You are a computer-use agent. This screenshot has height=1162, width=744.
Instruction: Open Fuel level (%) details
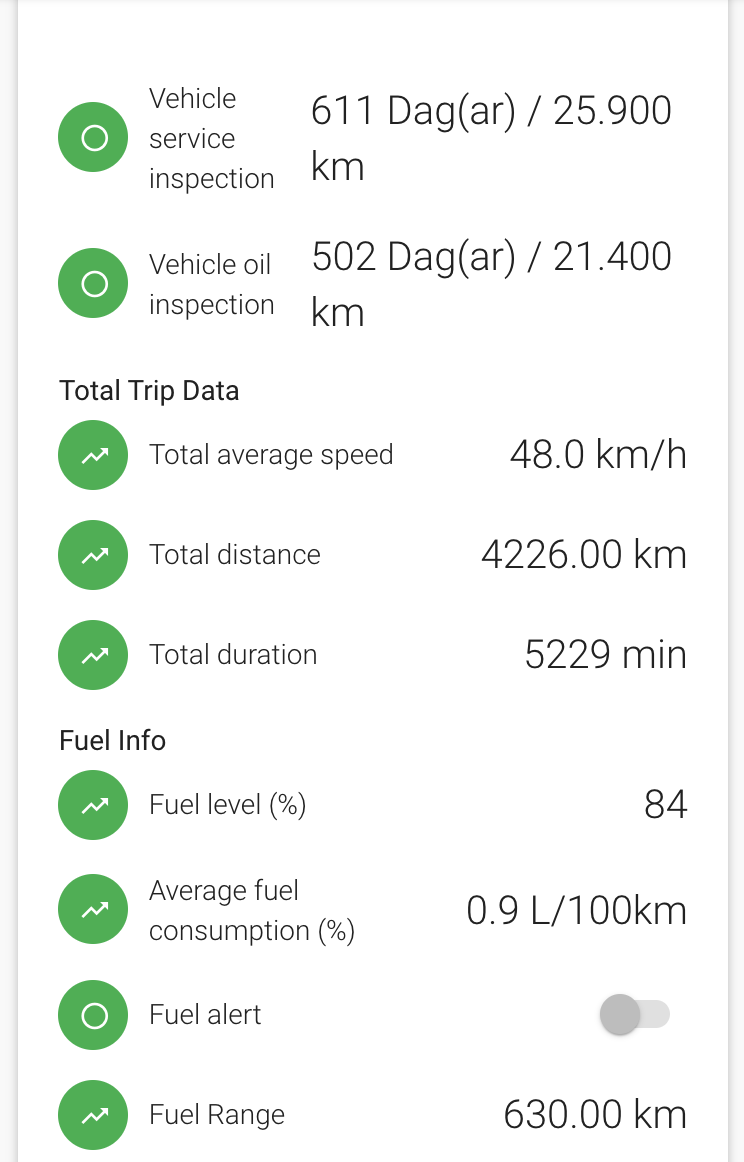tap(228, 805)
